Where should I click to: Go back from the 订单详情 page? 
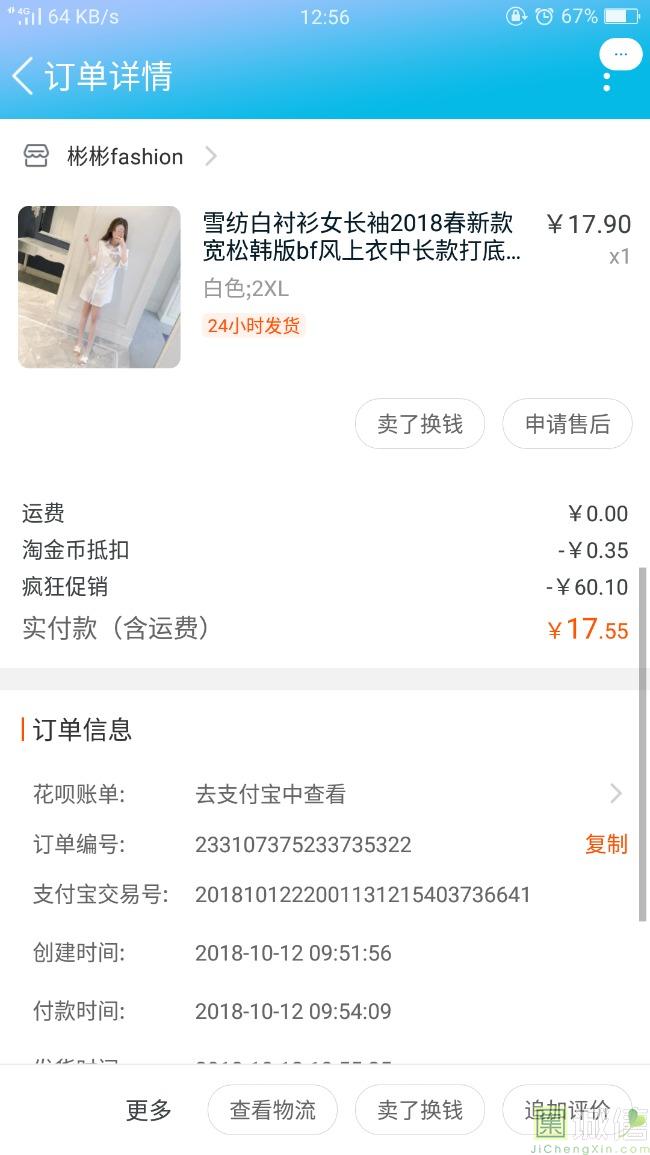point(24,76)
